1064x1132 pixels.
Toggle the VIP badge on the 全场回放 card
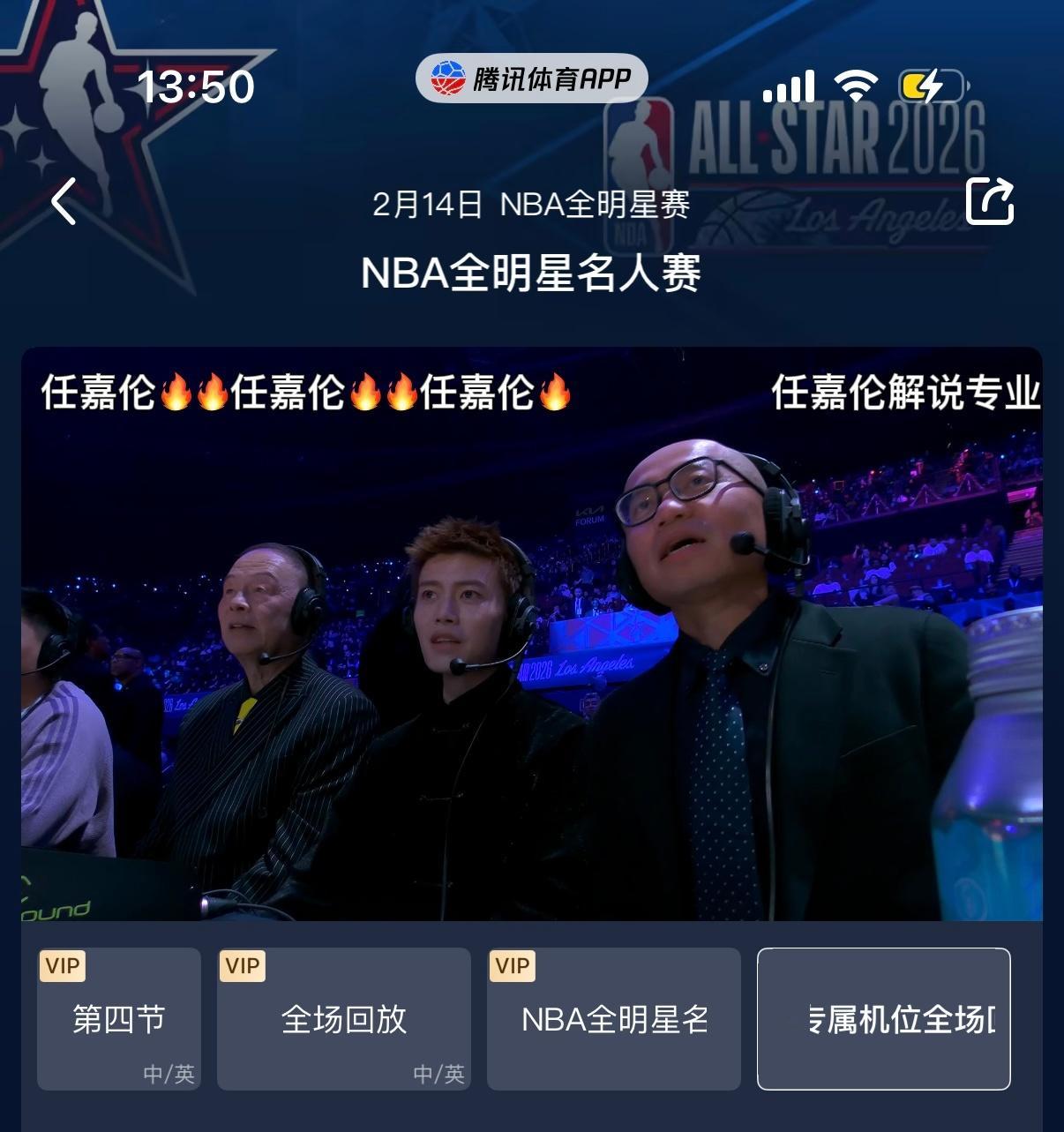243,966
